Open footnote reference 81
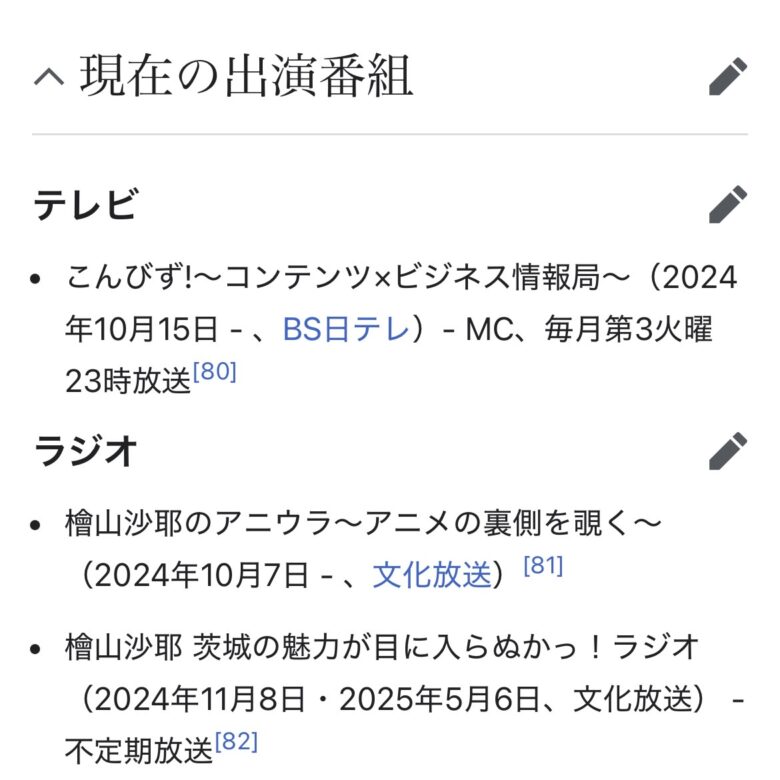The image size is (780, 780). pos(543,566)
